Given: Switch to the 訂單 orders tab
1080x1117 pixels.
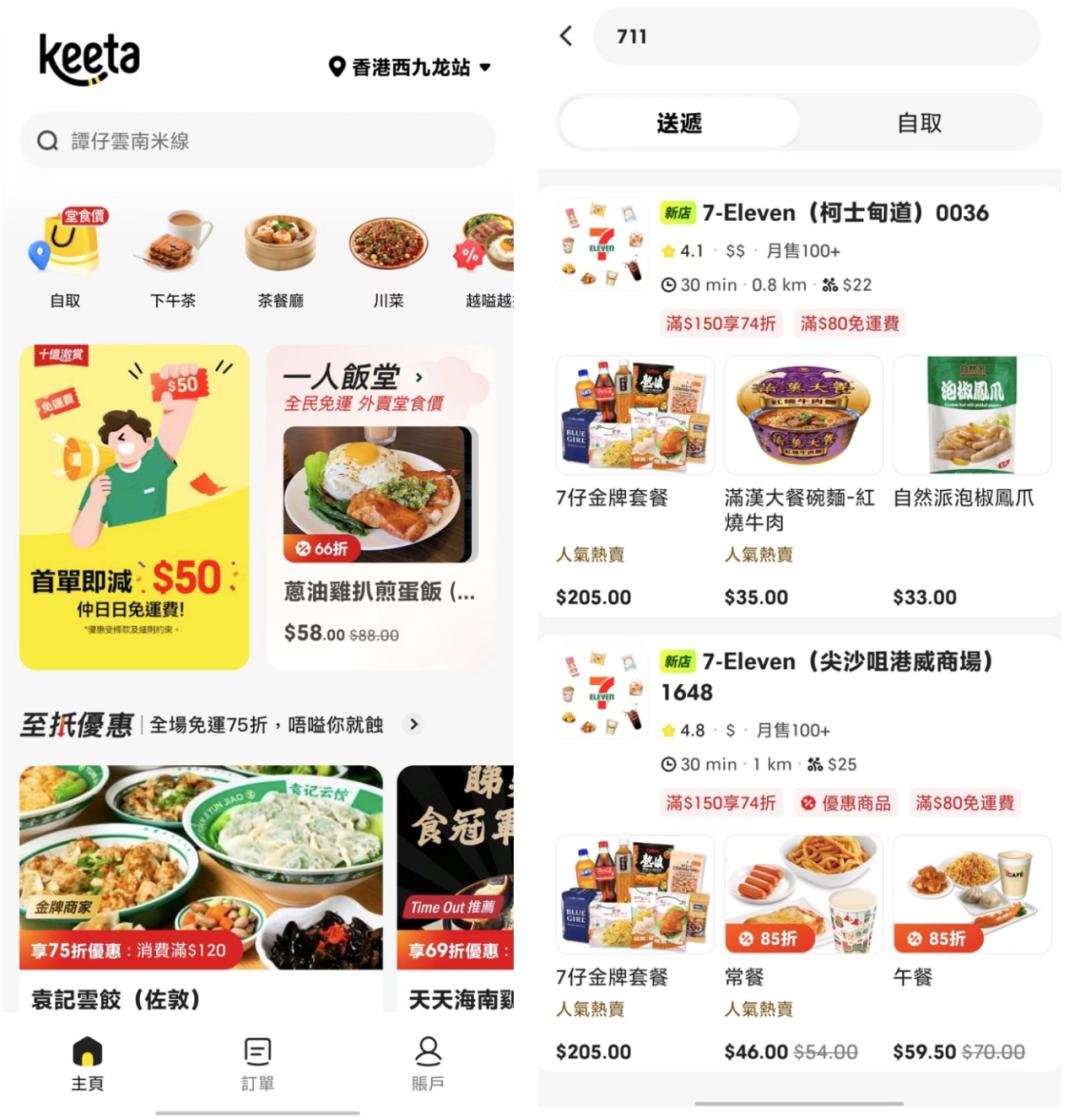Looking at the screenshot, I should [257, 1063].
